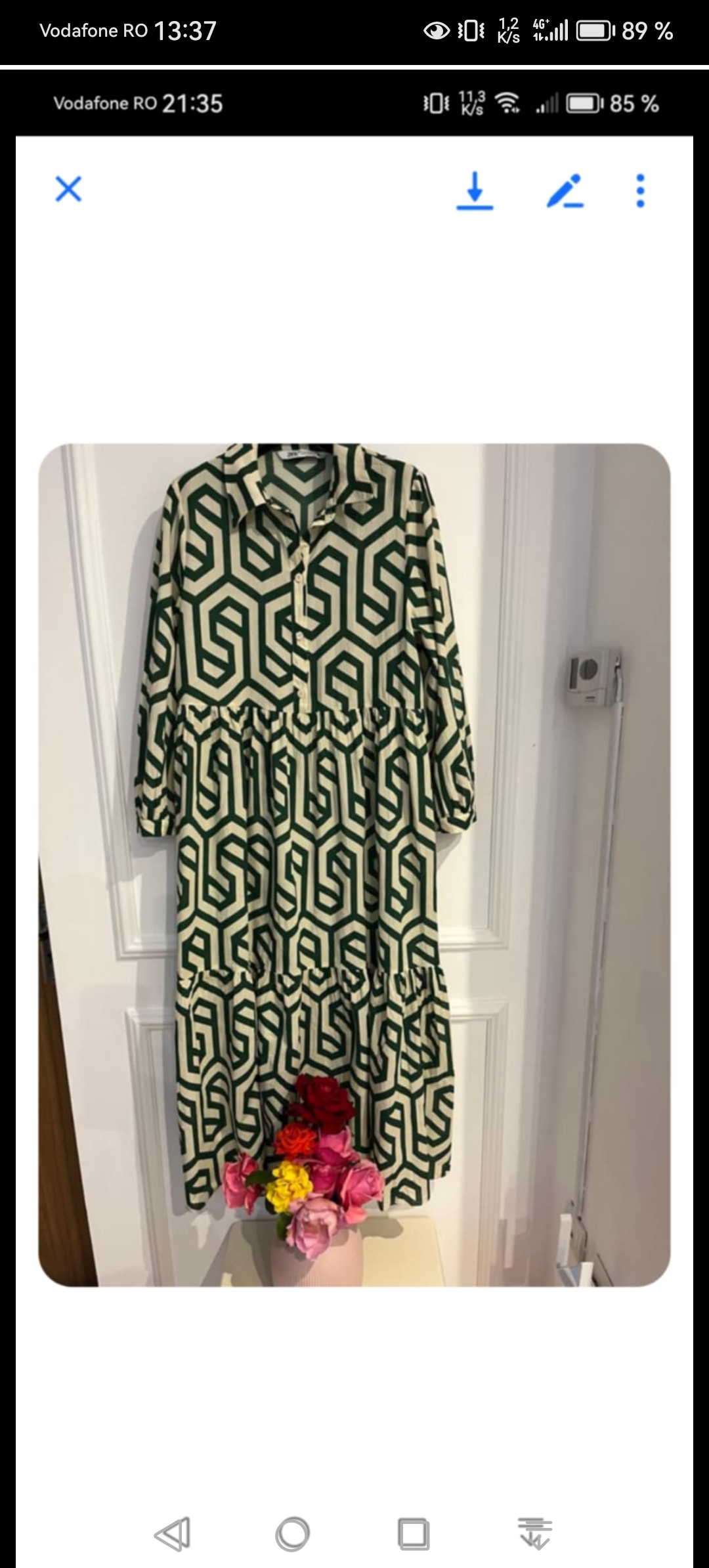Go back using the system back button
The image size is (709, 1568).
[173, 1535]
